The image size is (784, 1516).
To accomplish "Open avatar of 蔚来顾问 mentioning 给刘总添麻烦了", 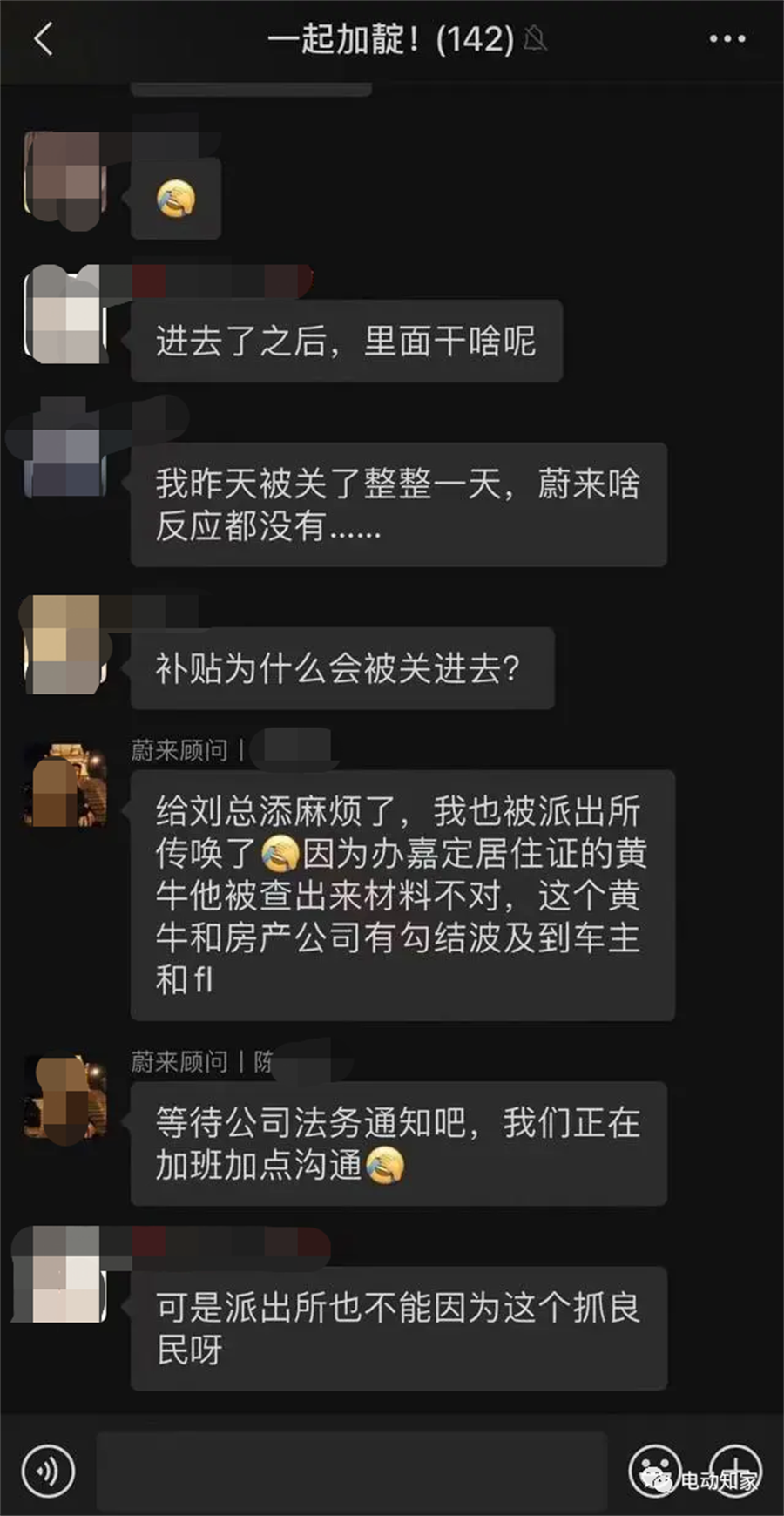I will [65, 786].
